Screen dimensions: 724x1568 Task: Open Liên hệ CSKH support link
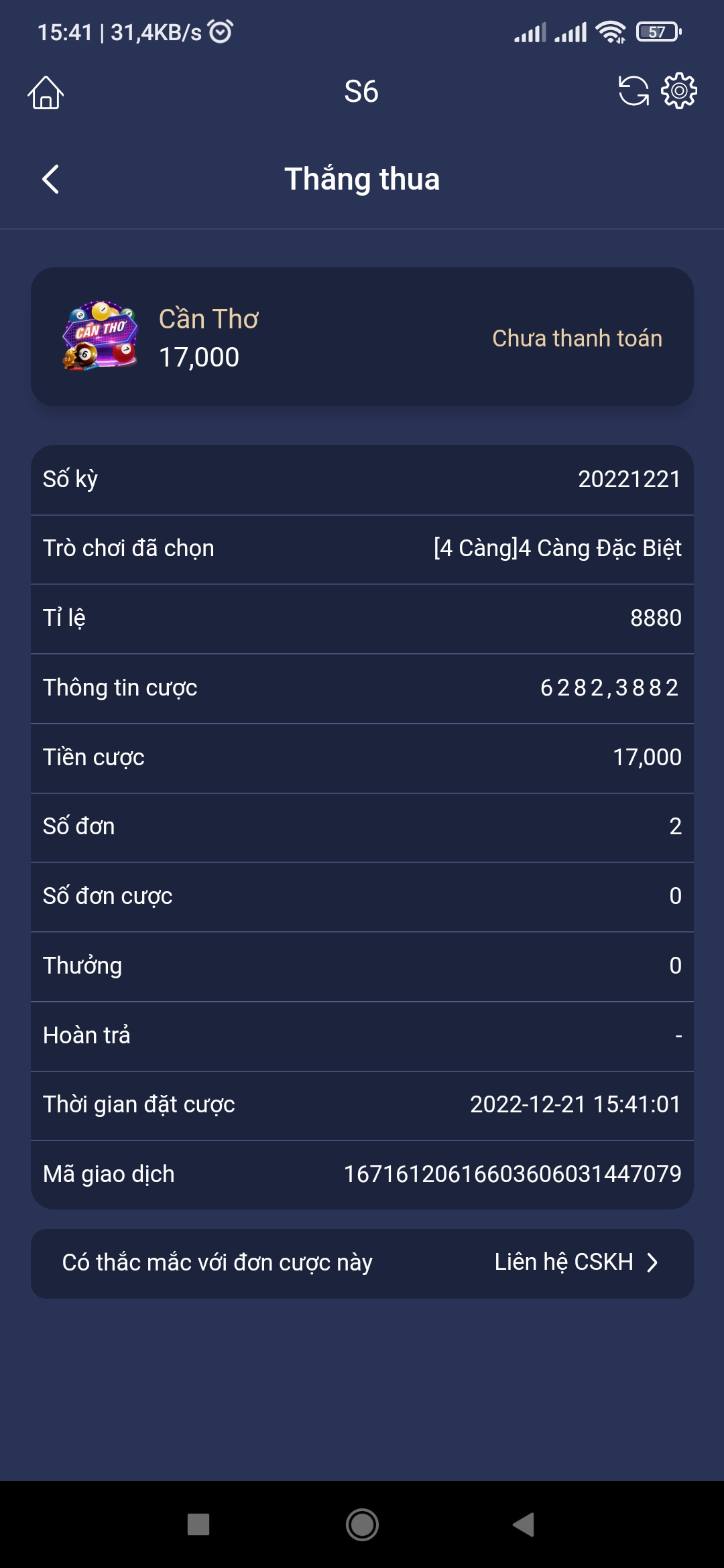[x=577, y=1262]
